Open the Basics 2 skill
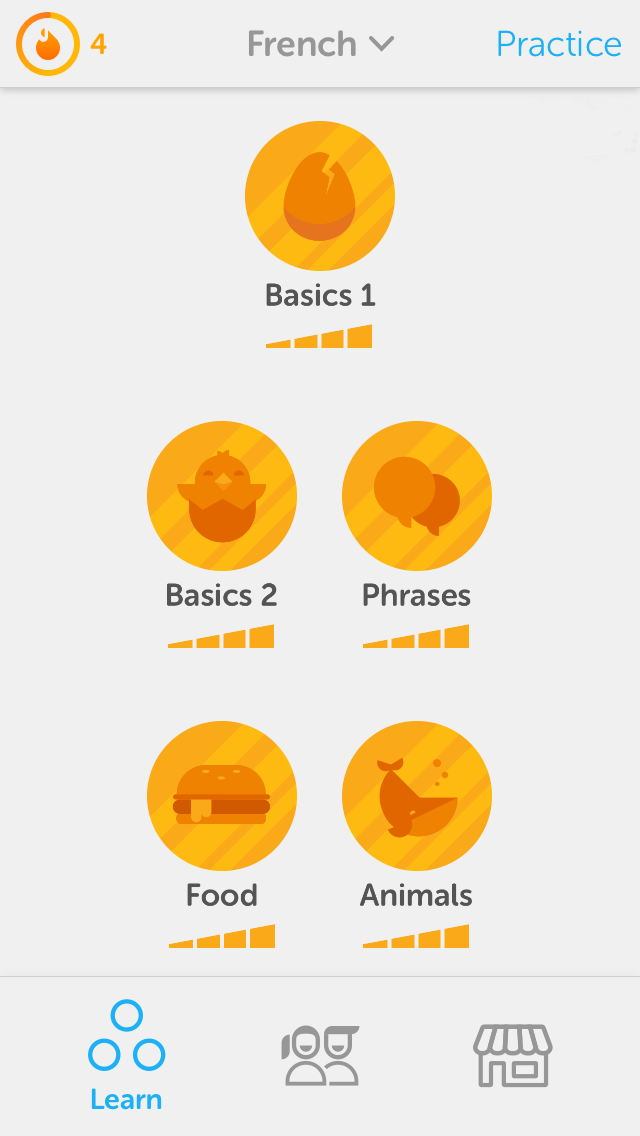The width and height of the screenshot is (640, 1136). pyautogui.click(x=222, y=496)
